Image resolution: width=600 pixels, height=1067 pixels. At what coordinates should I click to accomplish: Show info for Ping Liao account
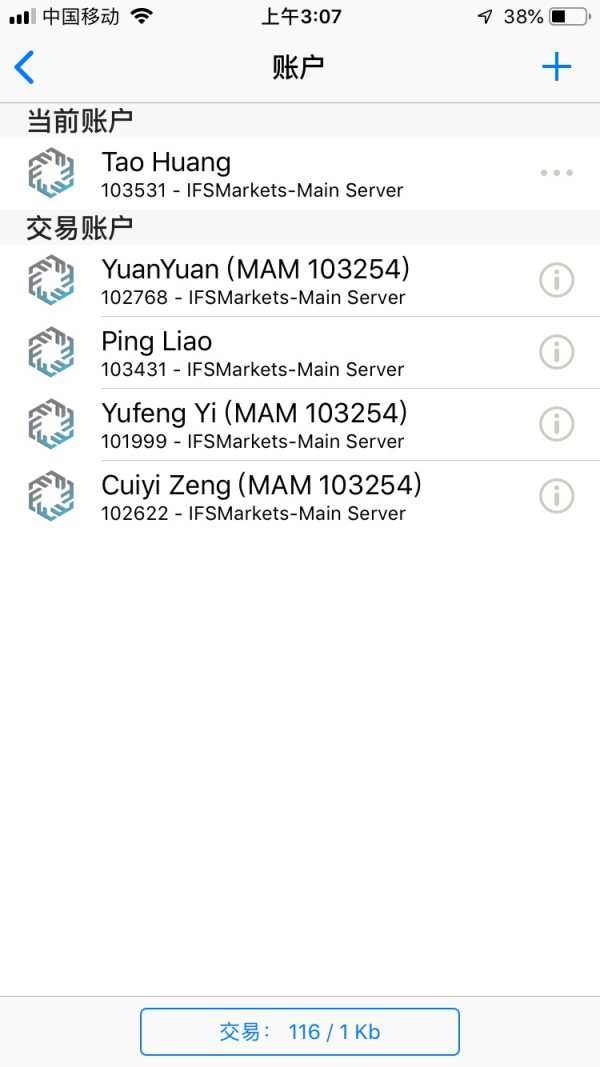point(556,352)
